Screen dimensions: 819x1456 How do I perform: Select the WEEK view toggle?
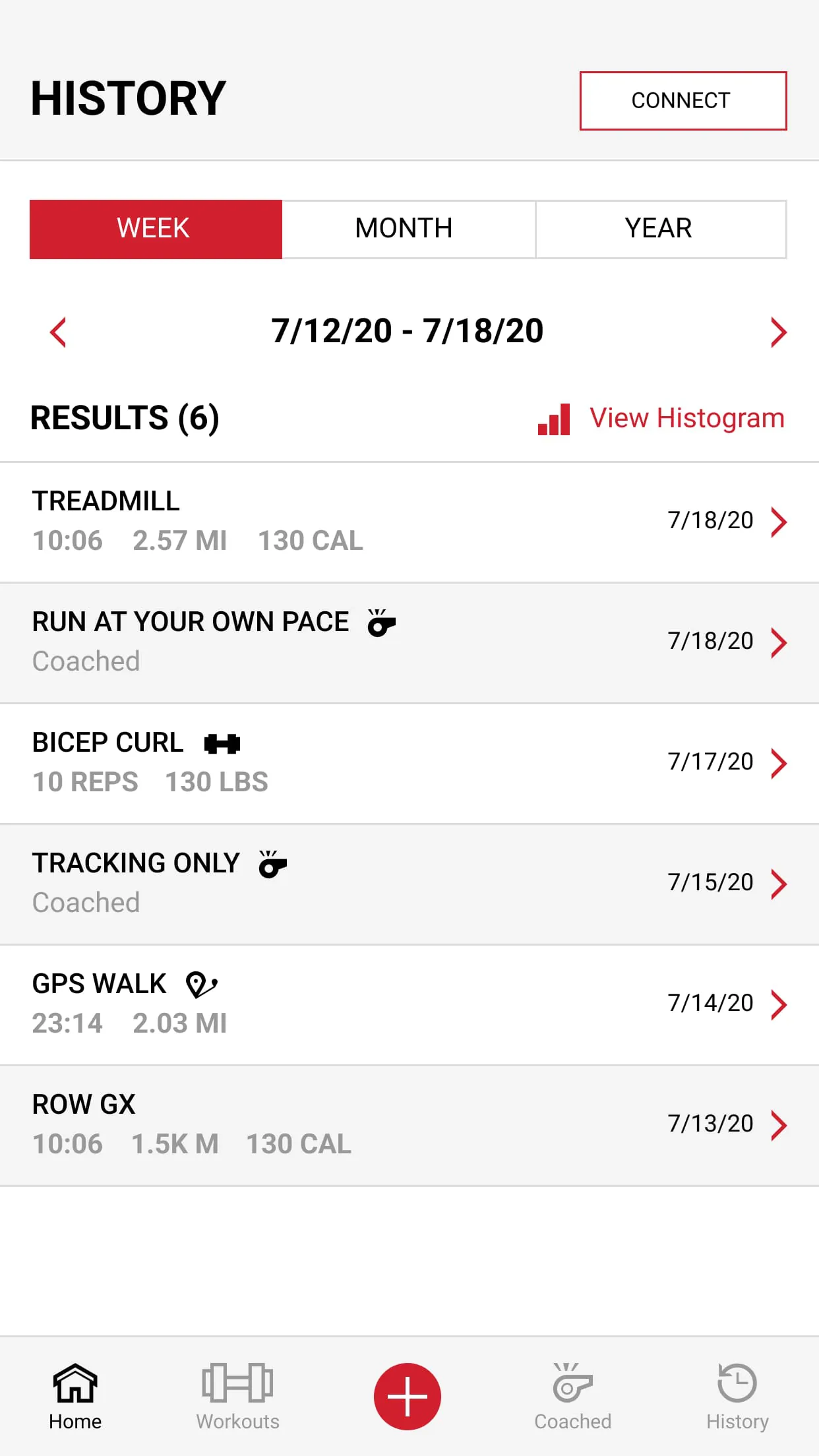(x=154, y=229)
